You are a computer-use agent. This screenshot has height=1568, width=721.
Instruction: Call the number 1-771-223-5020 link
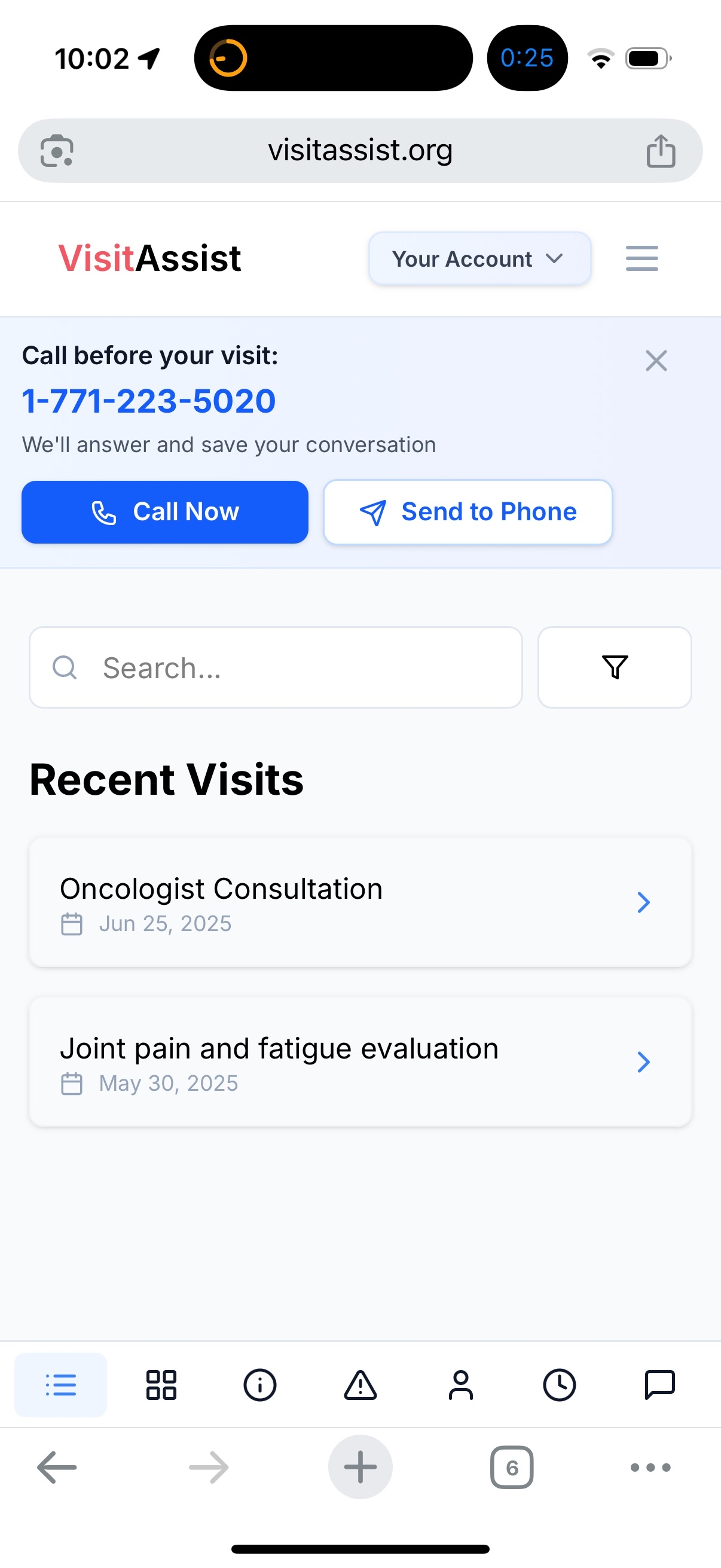[149, 400]
